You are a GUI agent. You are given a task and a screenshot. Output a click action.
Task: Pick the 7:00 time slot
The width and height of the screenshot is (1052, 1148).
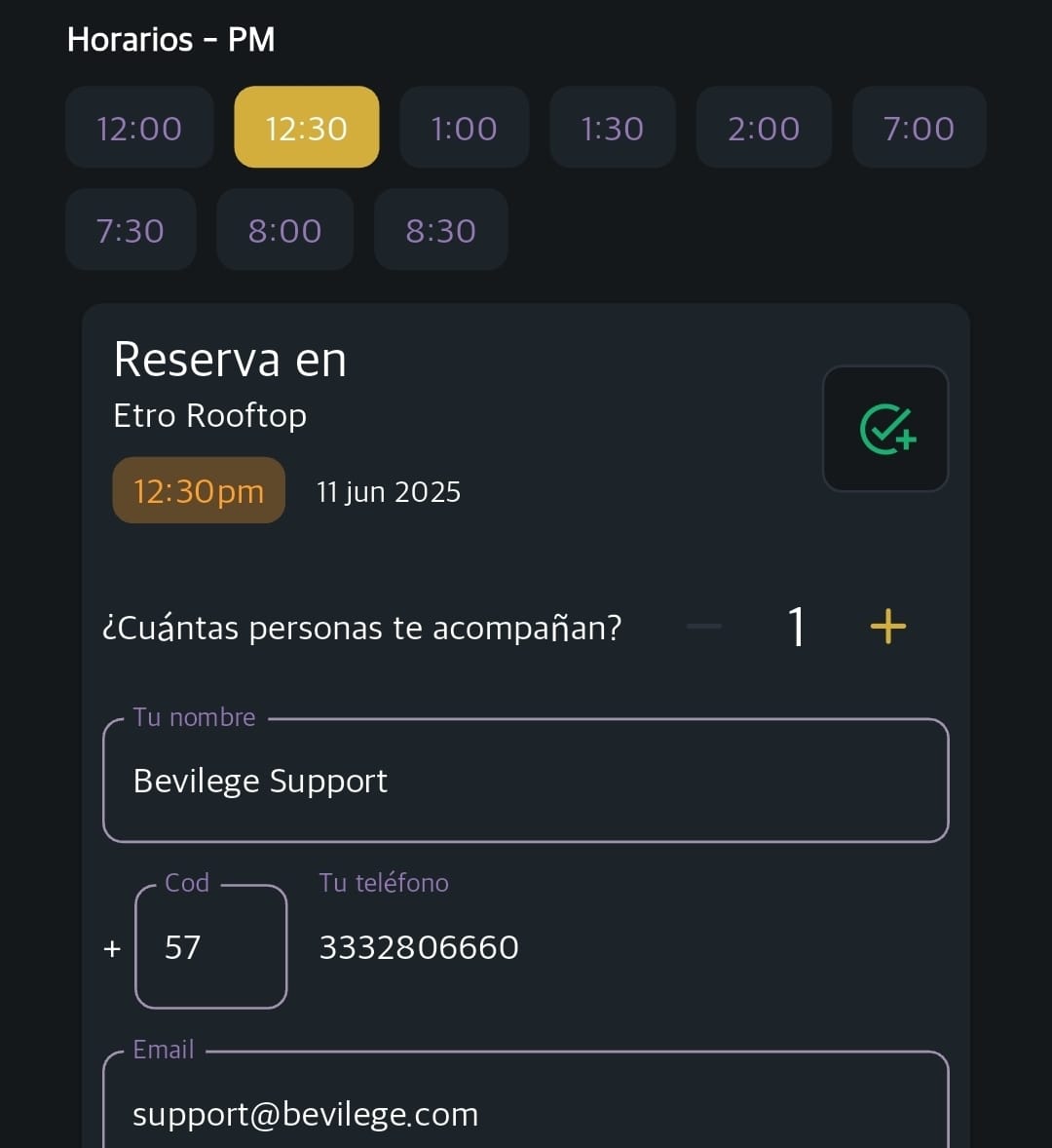click(x=919, y=128)
